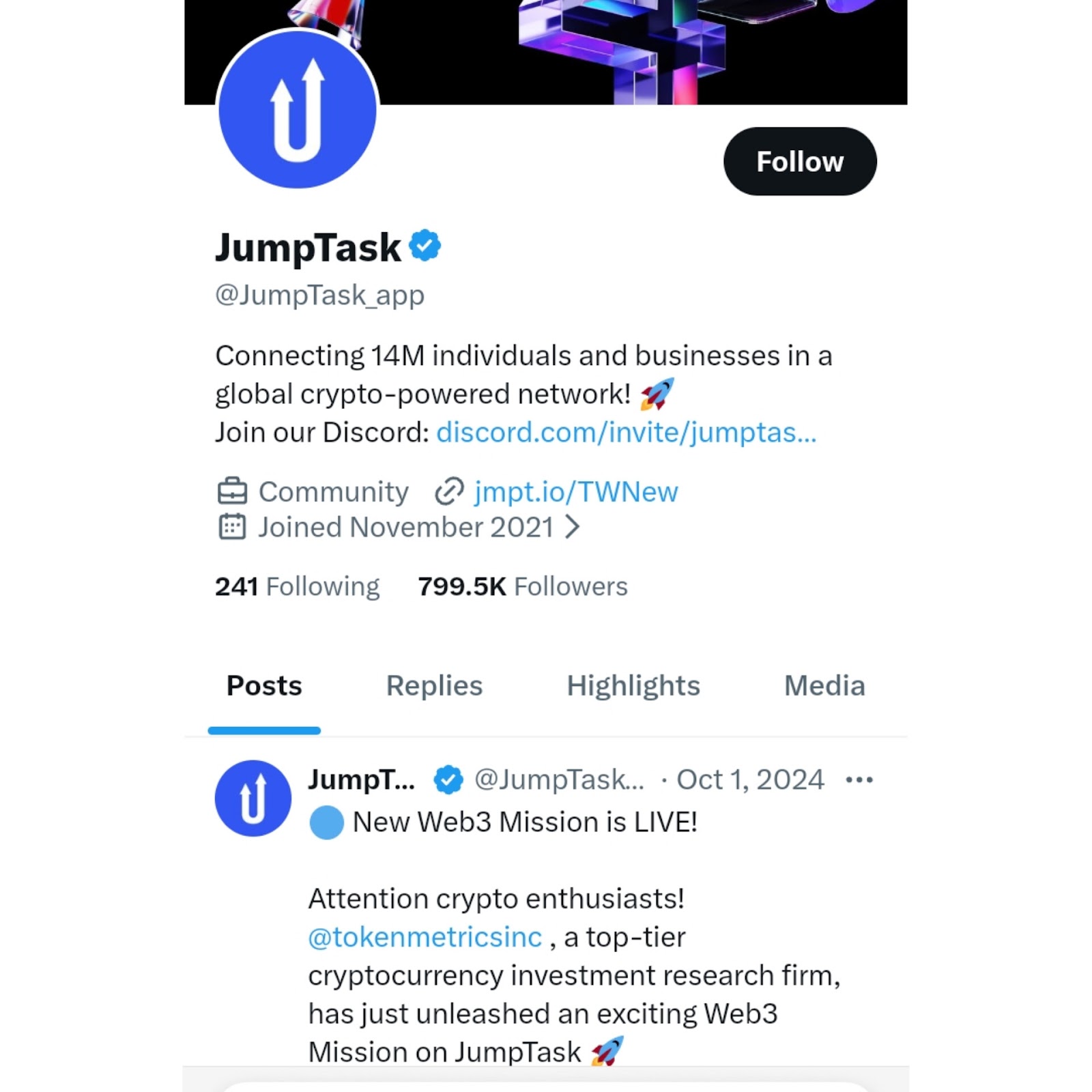
Task: Switch to the Replies tab
Action: 434,686
